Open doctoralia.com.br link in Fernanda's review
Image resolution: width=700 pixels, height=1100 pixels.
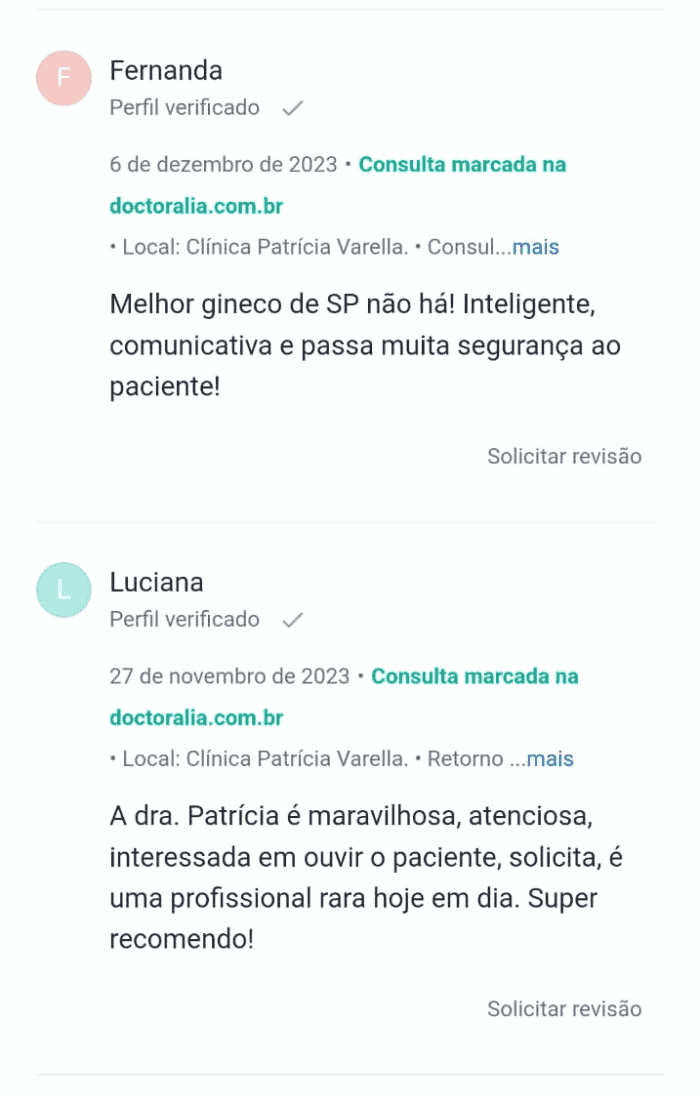[196, 207]
